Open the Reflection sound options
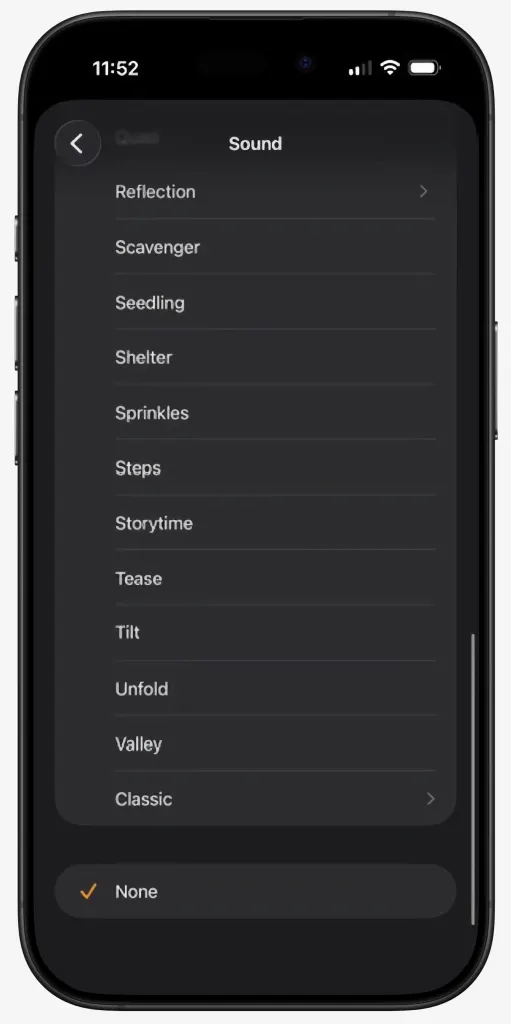 (256, 191)
